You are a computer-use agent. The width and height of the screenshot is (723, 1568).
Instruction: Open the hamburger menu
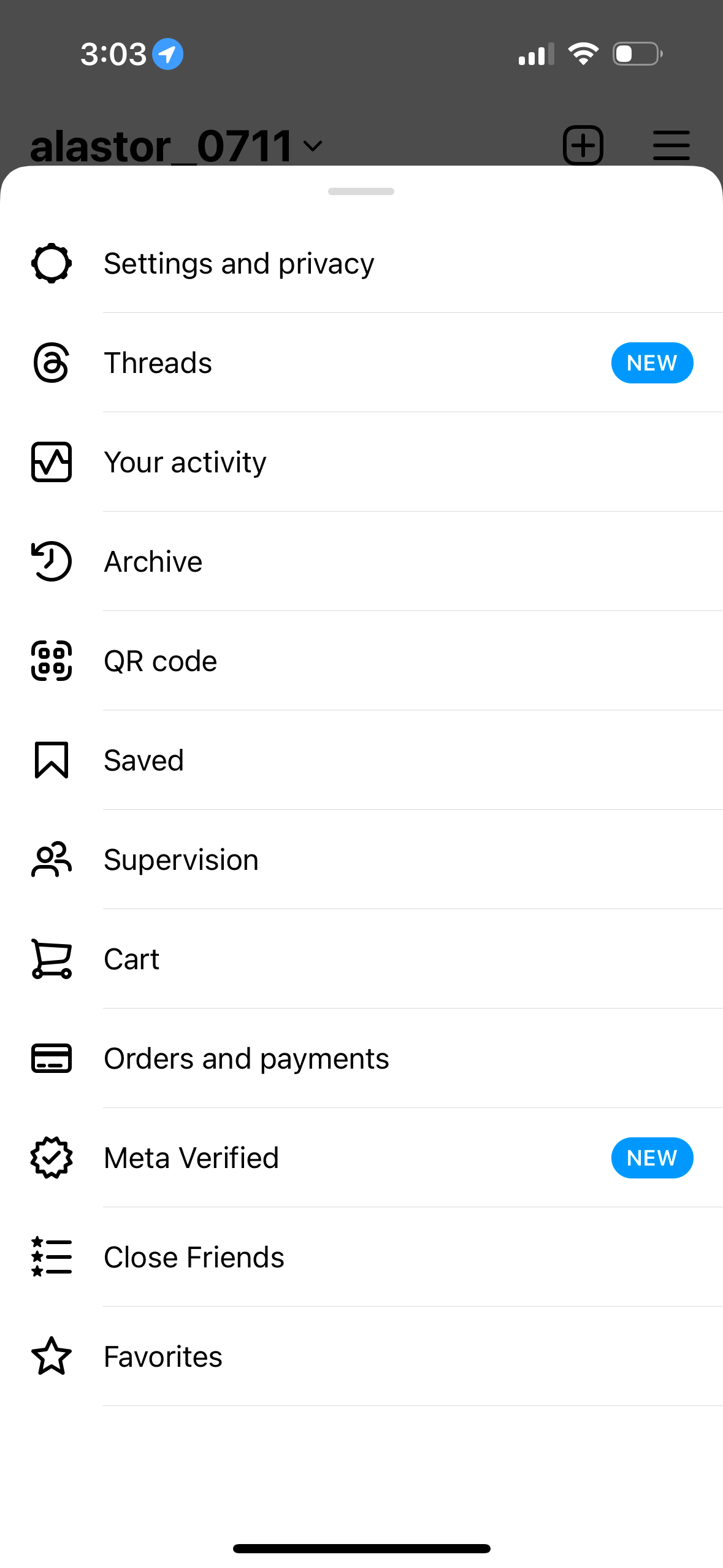[x=671, y=145]
